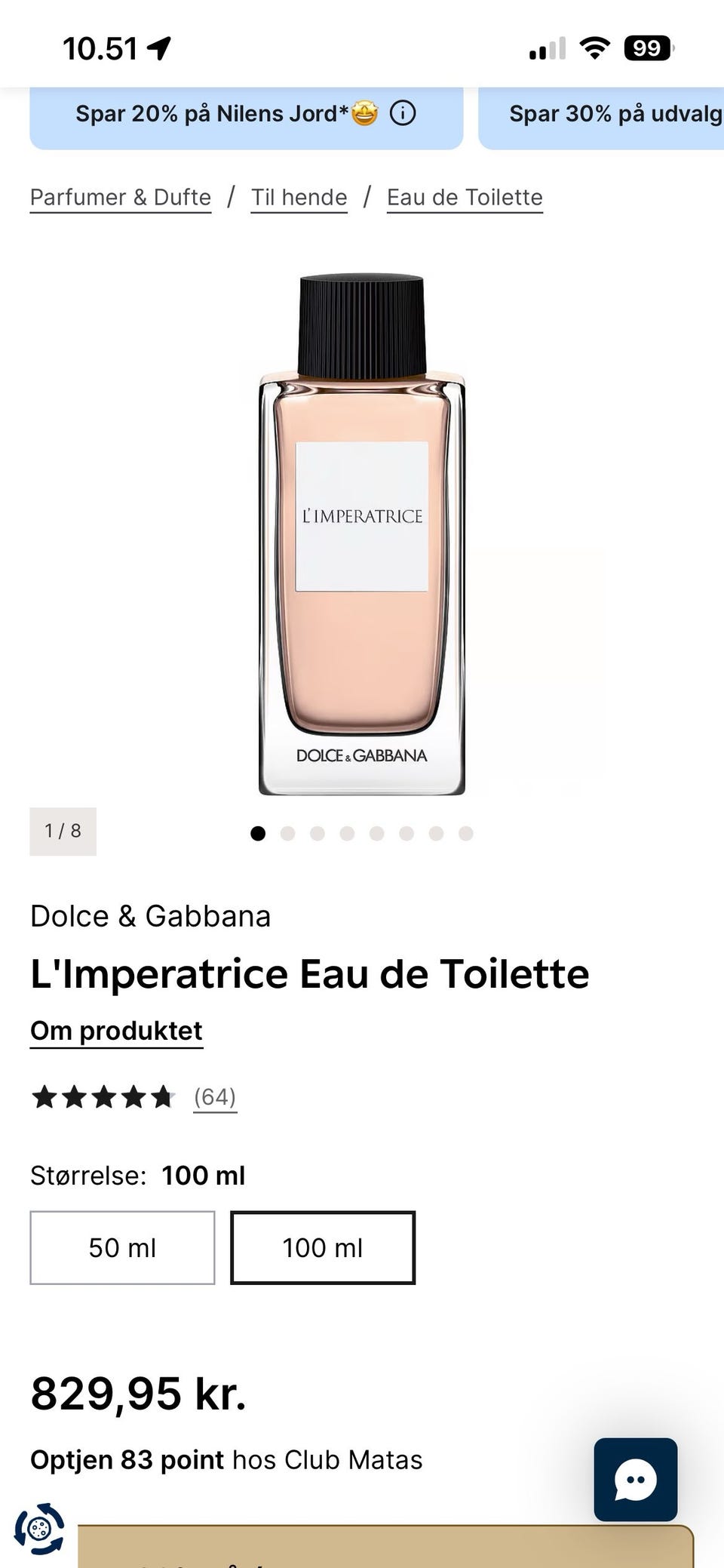The image size is (724, 1568).
Task: Expand Om produktet details
Action: [115, 1029]
